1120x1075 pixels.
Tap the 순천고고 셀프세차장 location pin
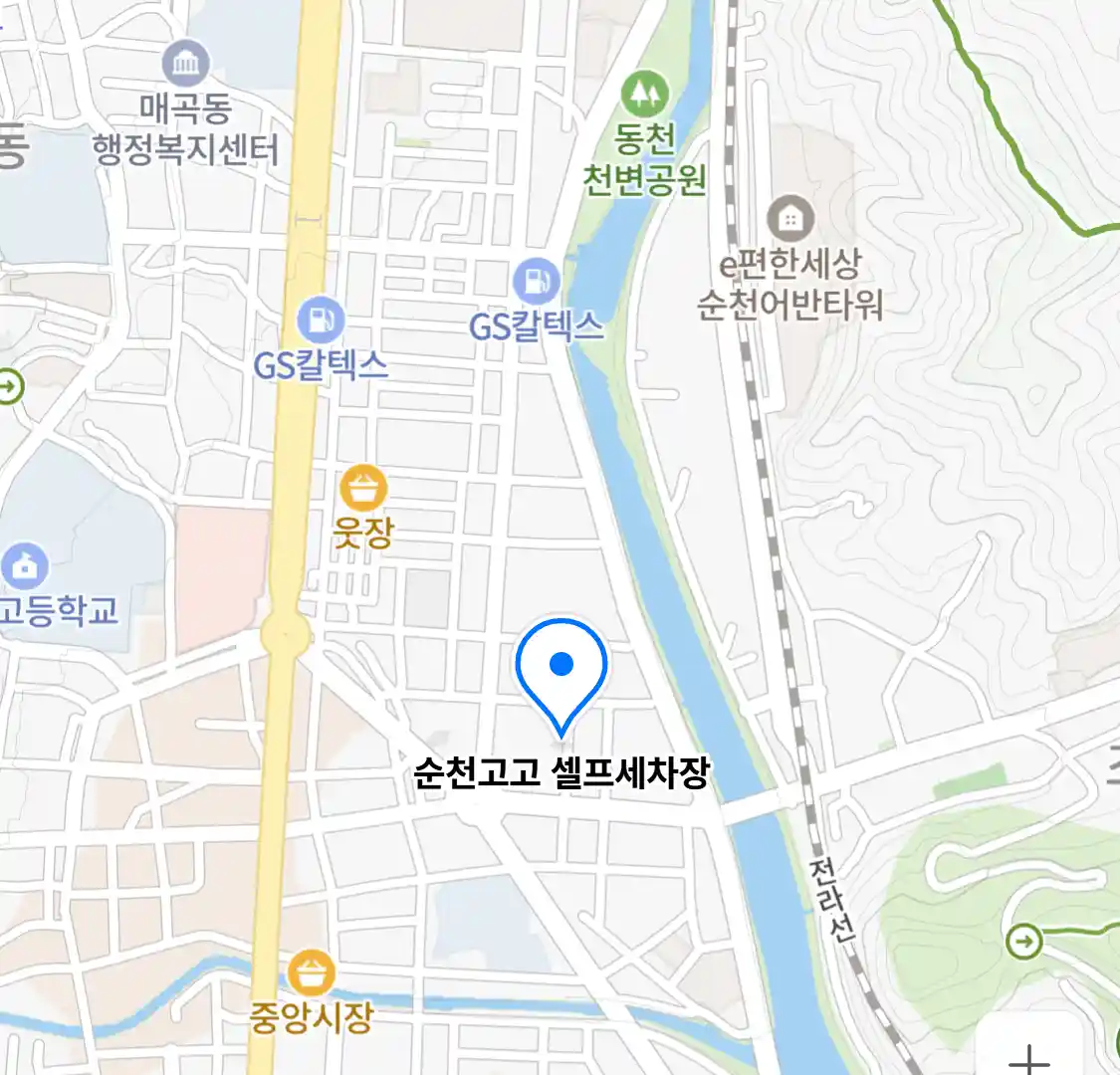tap(561, 665)
